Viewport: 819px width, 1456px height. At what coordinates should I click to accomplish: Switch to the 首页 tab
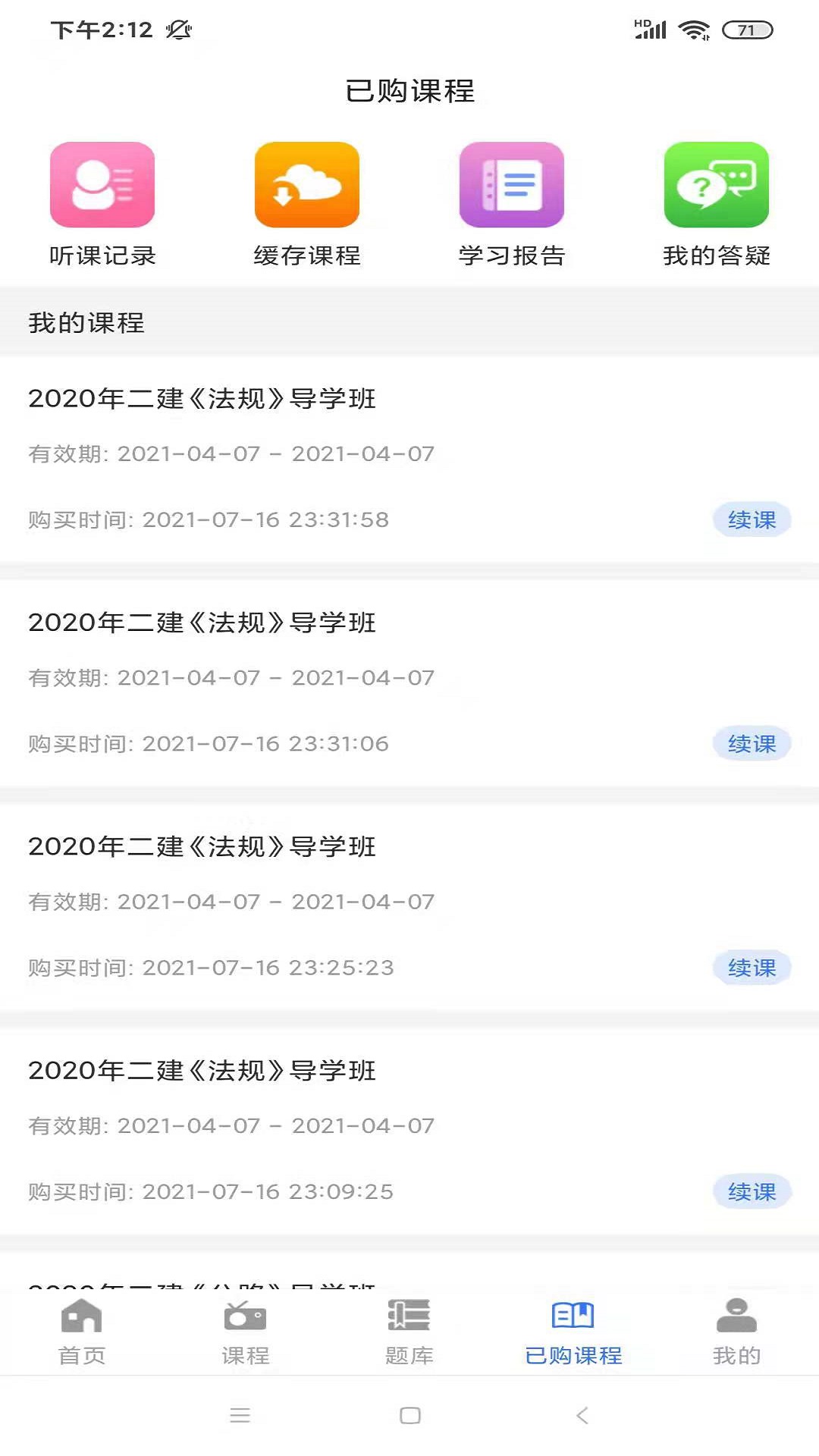[81, 1335]
